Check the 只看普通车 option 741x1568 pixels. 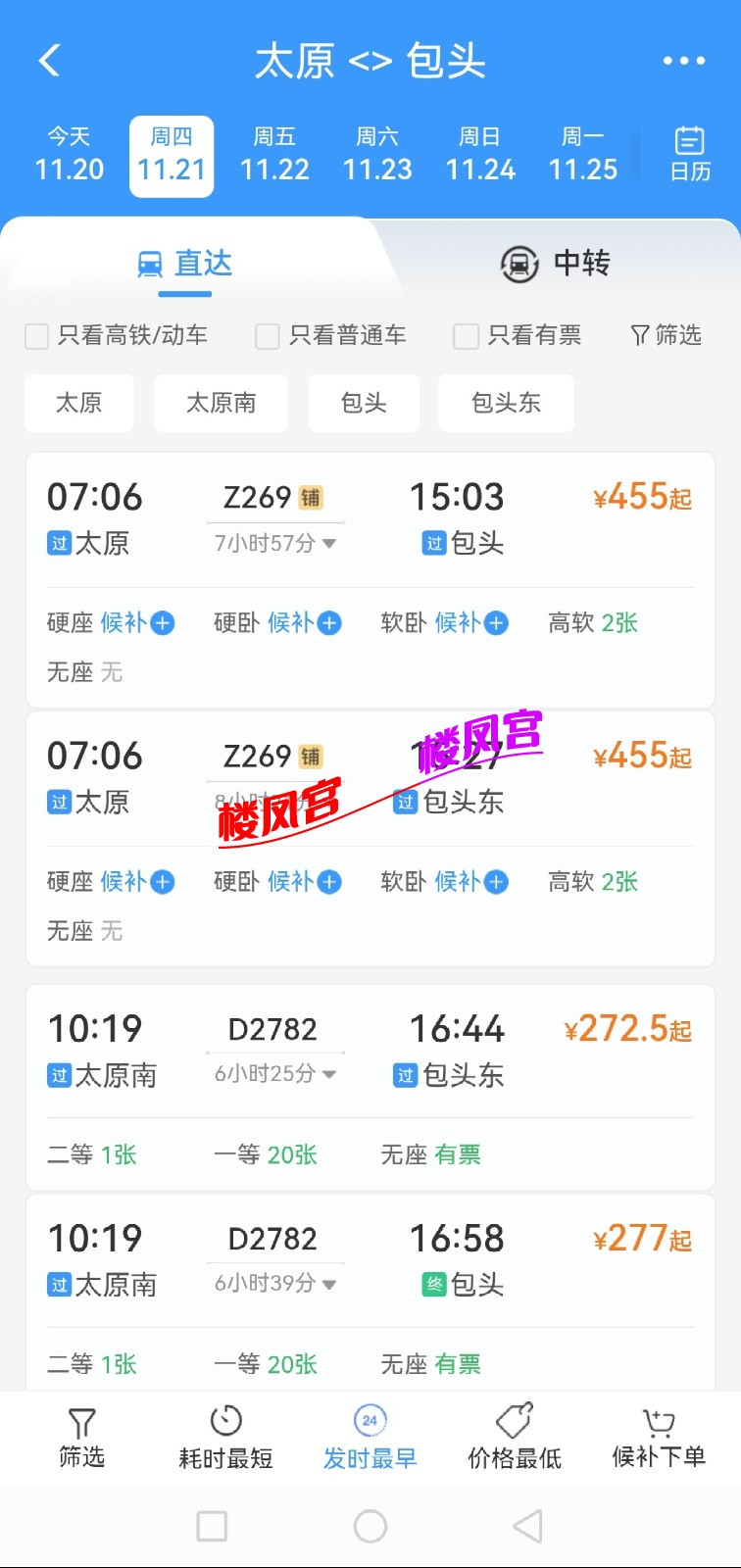coord(267,336)
